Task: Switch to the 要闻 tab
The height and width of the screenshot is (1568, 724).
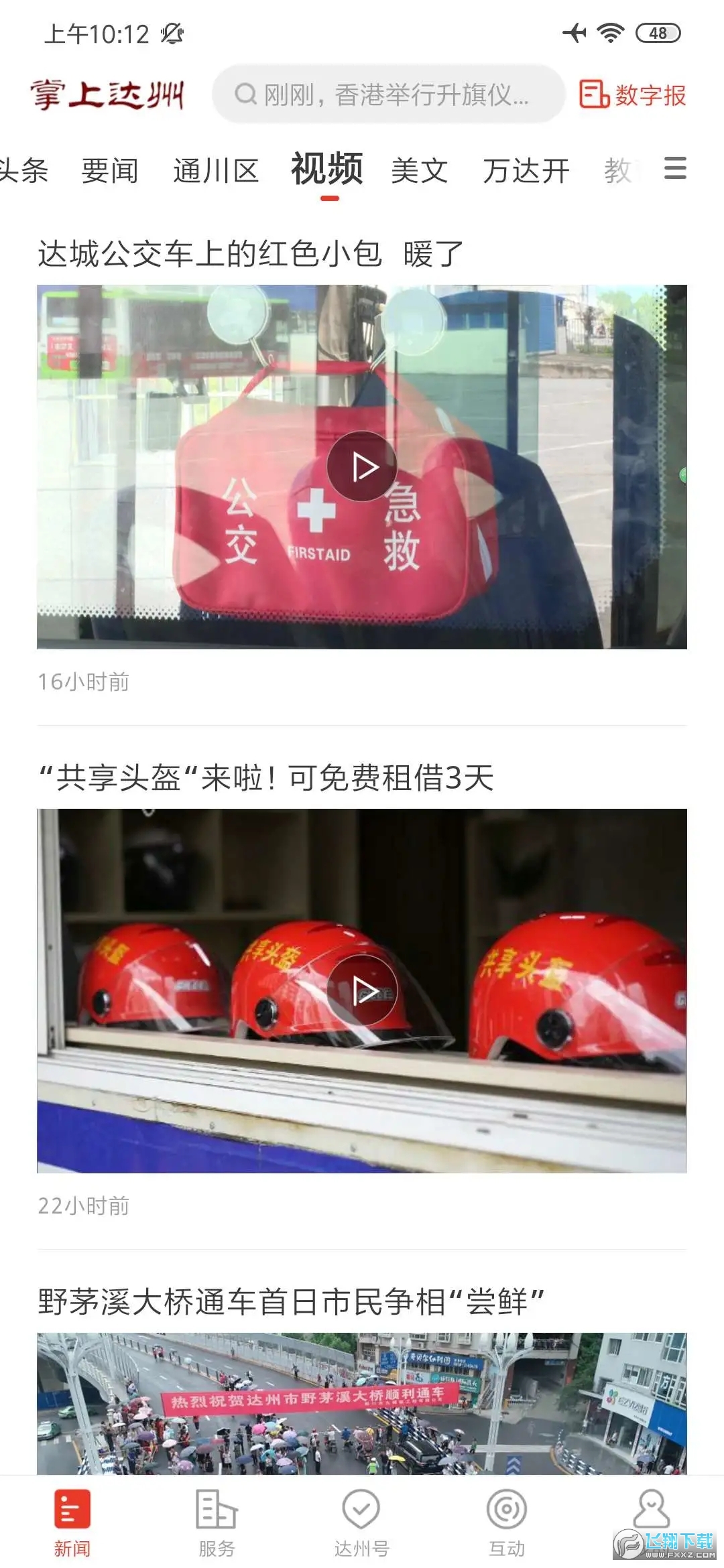Action: [110, 170]
